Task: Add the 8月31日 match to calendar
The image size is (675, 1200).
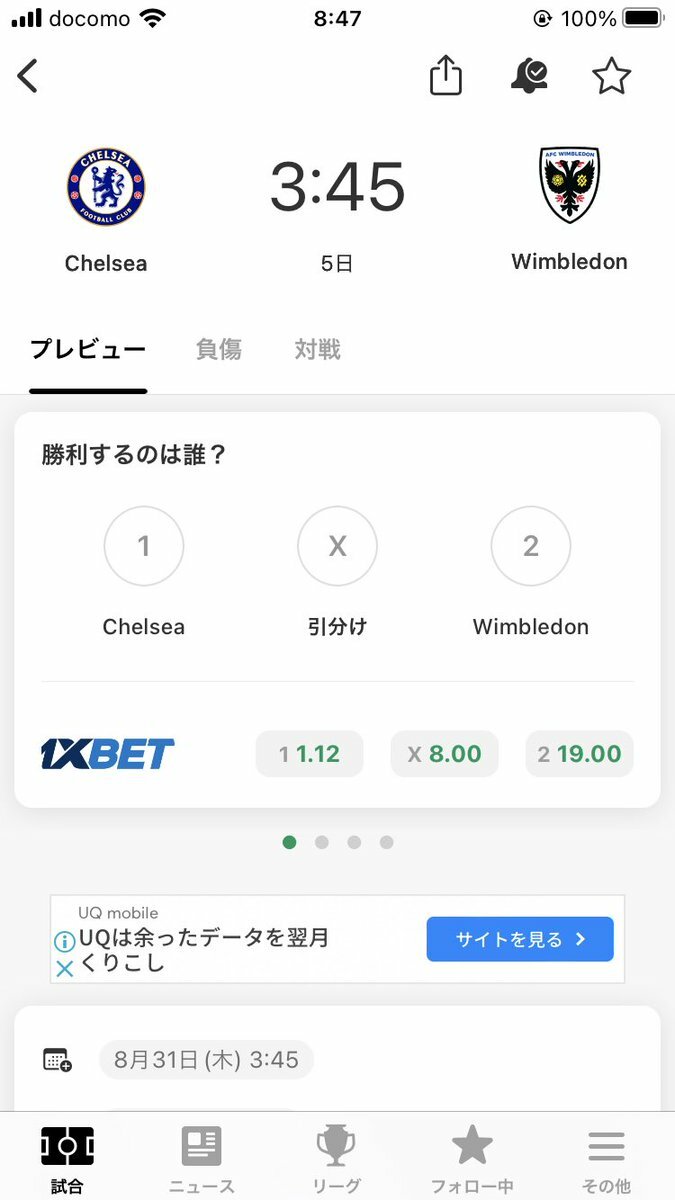Action: [57, 1060]
